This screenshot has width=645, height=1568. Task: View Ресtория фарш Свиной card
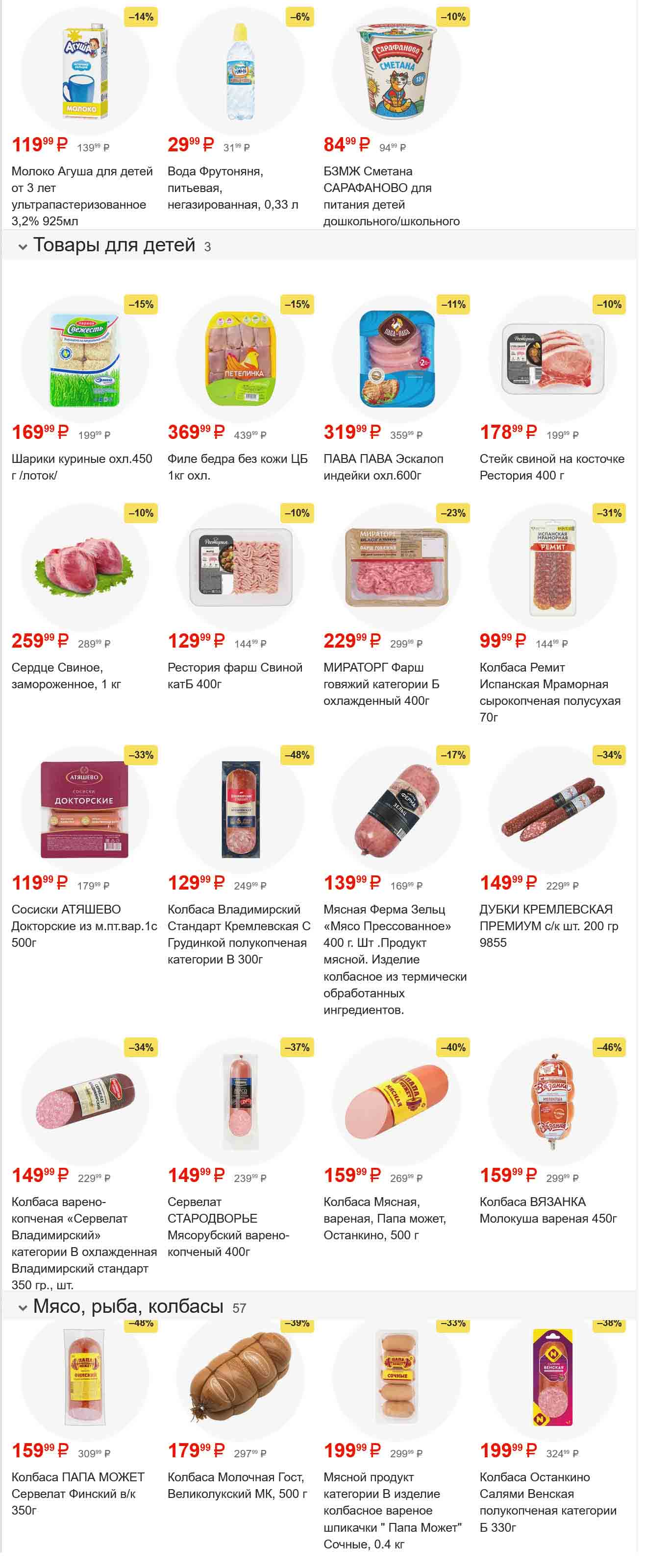pyautogui.click(x=241, y=568)
